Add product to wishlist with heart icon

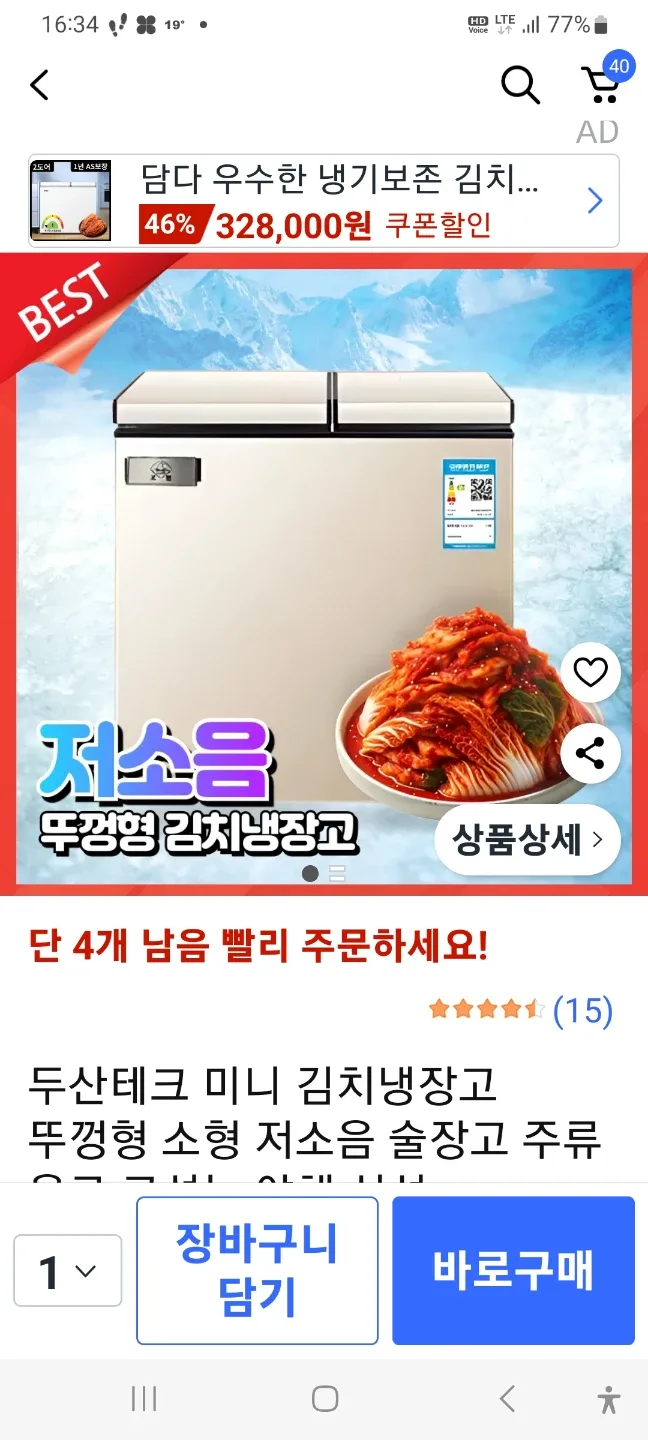click(x=590, y=673)
